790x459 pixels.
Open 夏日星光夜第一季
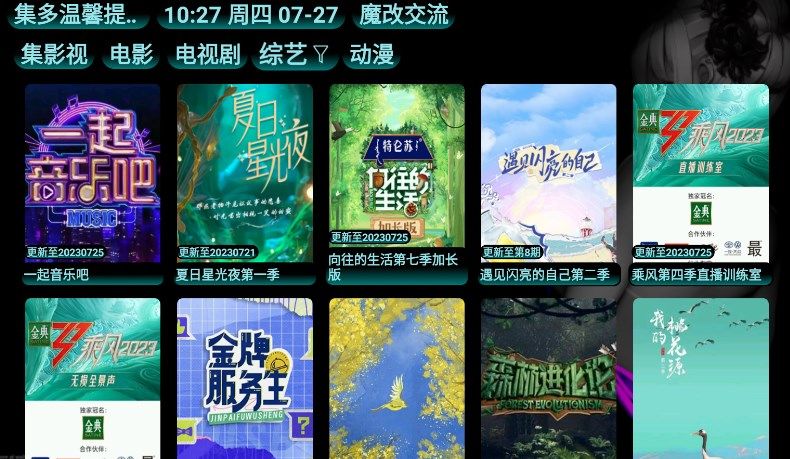[x=245, y=172]
